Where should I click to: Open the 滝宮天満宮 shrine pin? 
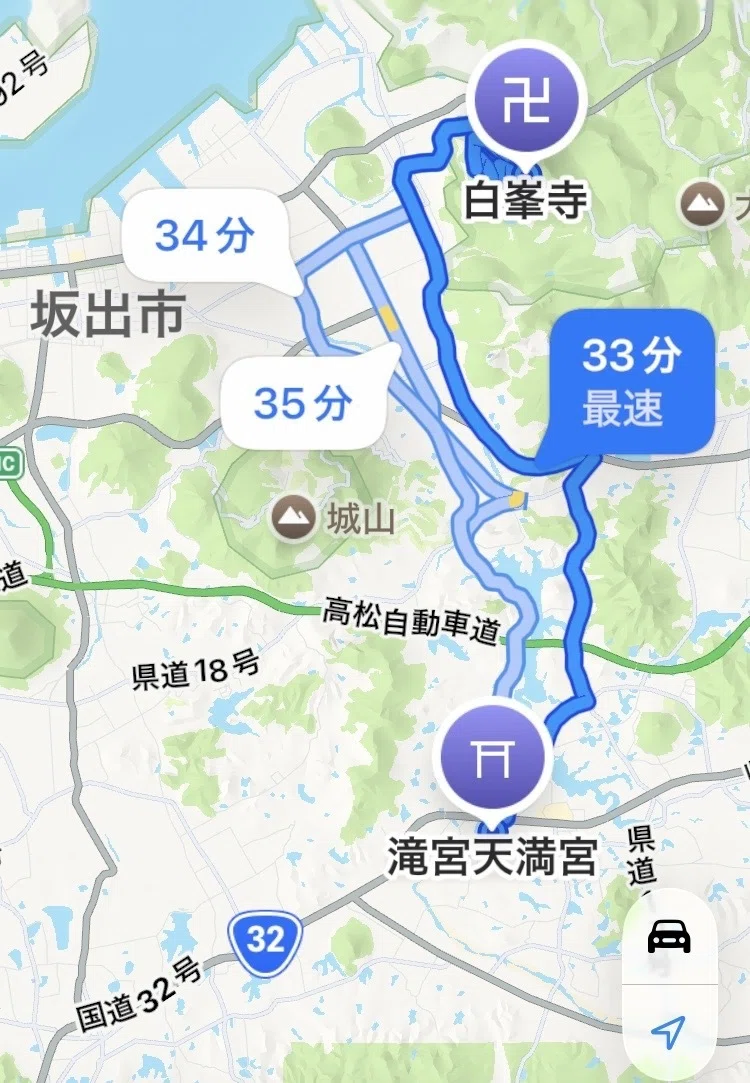pos(496,758)
